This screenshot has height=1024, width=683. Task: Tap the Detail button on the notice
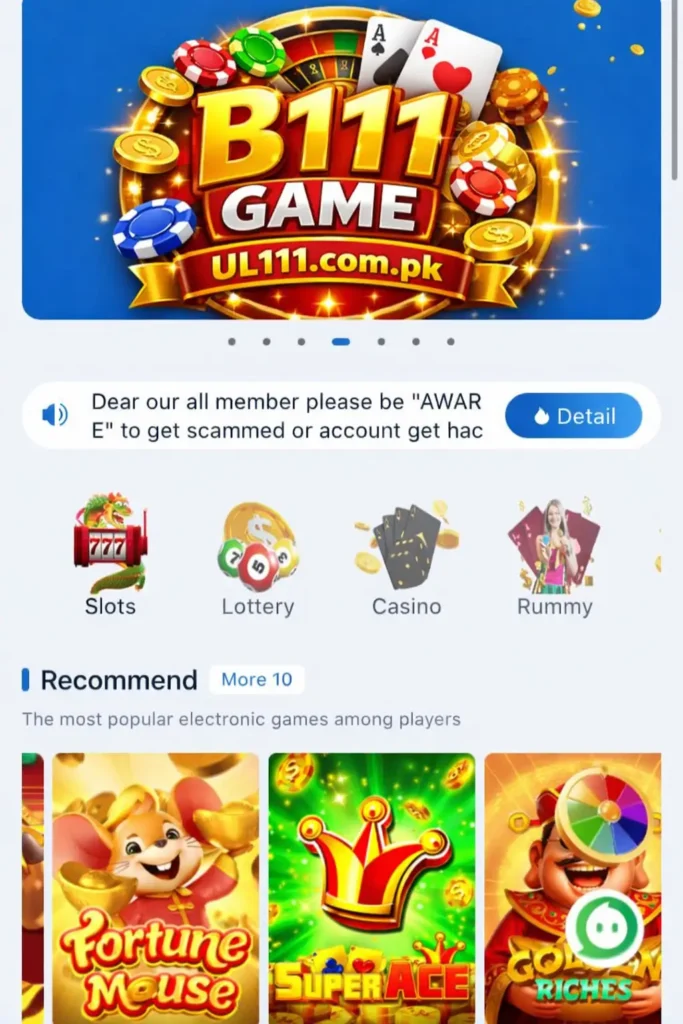coord(573,416)
